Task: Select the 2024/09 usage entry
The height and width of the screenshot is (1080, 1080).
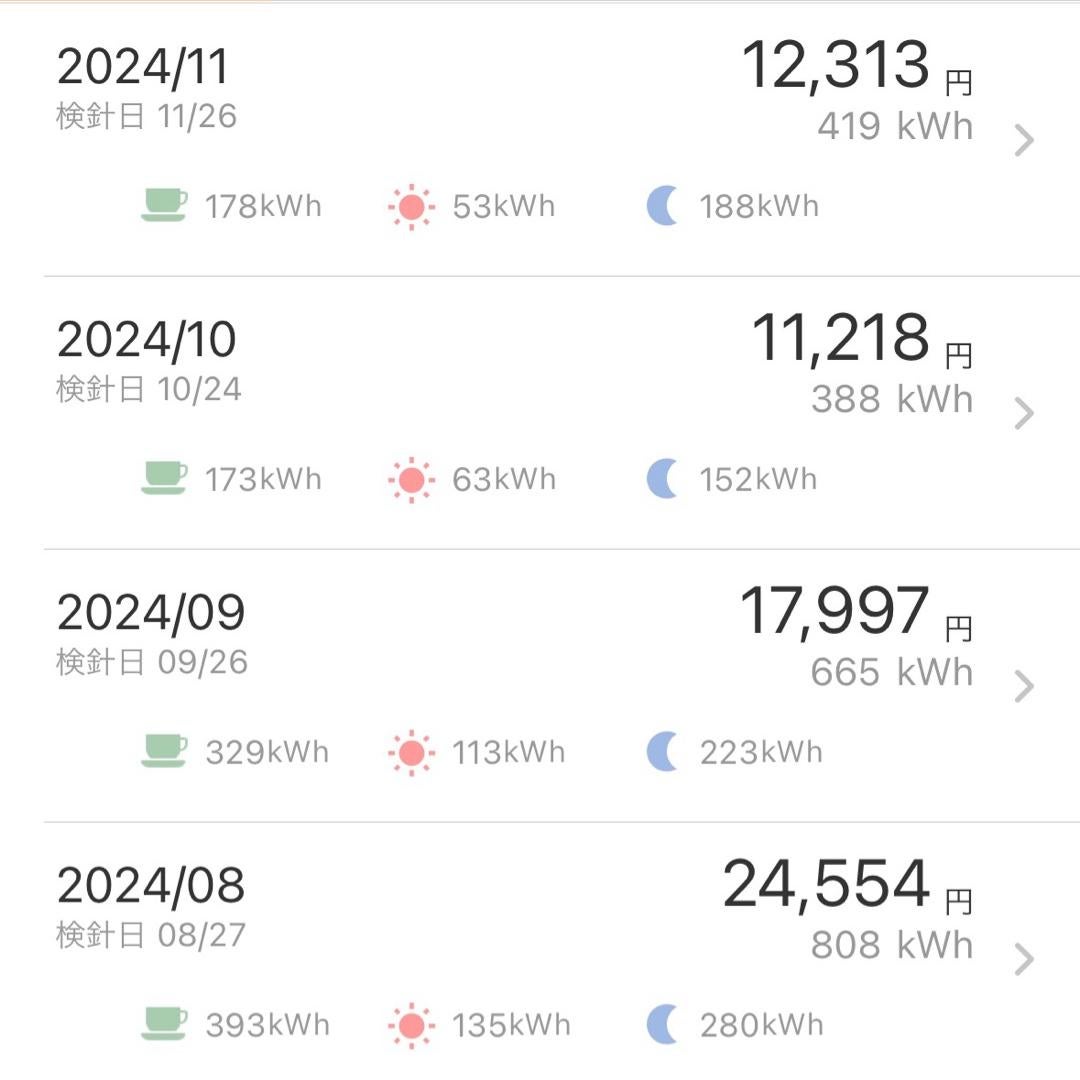Action: tap(1023, 686)
